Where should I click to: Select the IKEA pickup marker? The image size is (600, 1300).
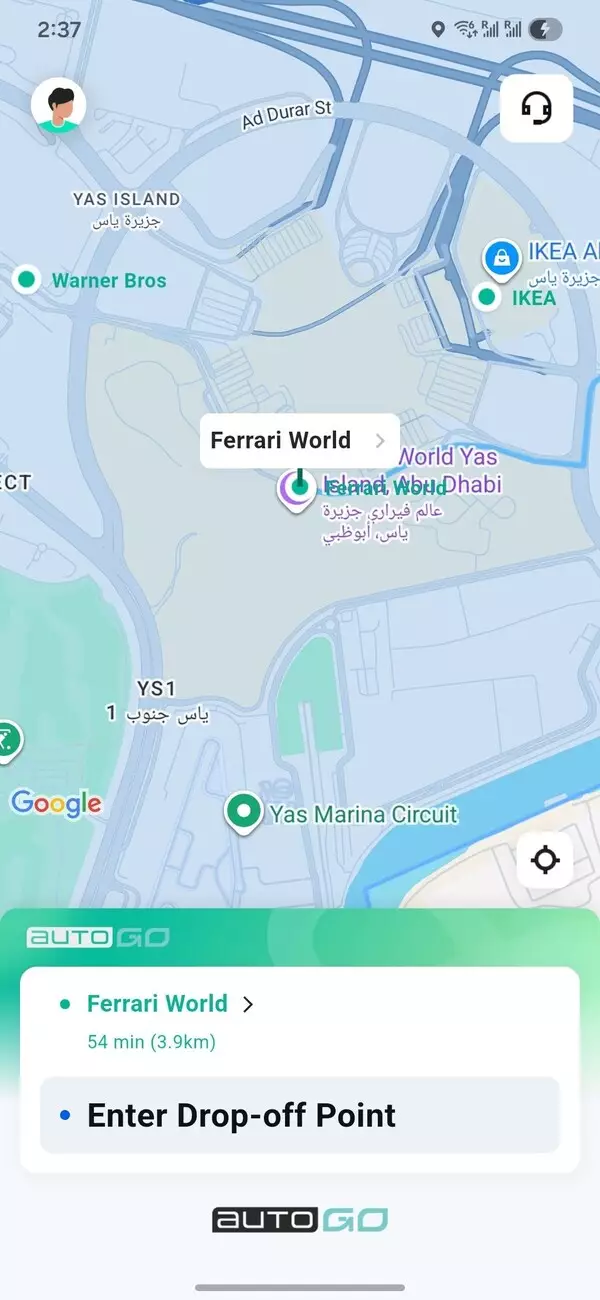(487, 297)
